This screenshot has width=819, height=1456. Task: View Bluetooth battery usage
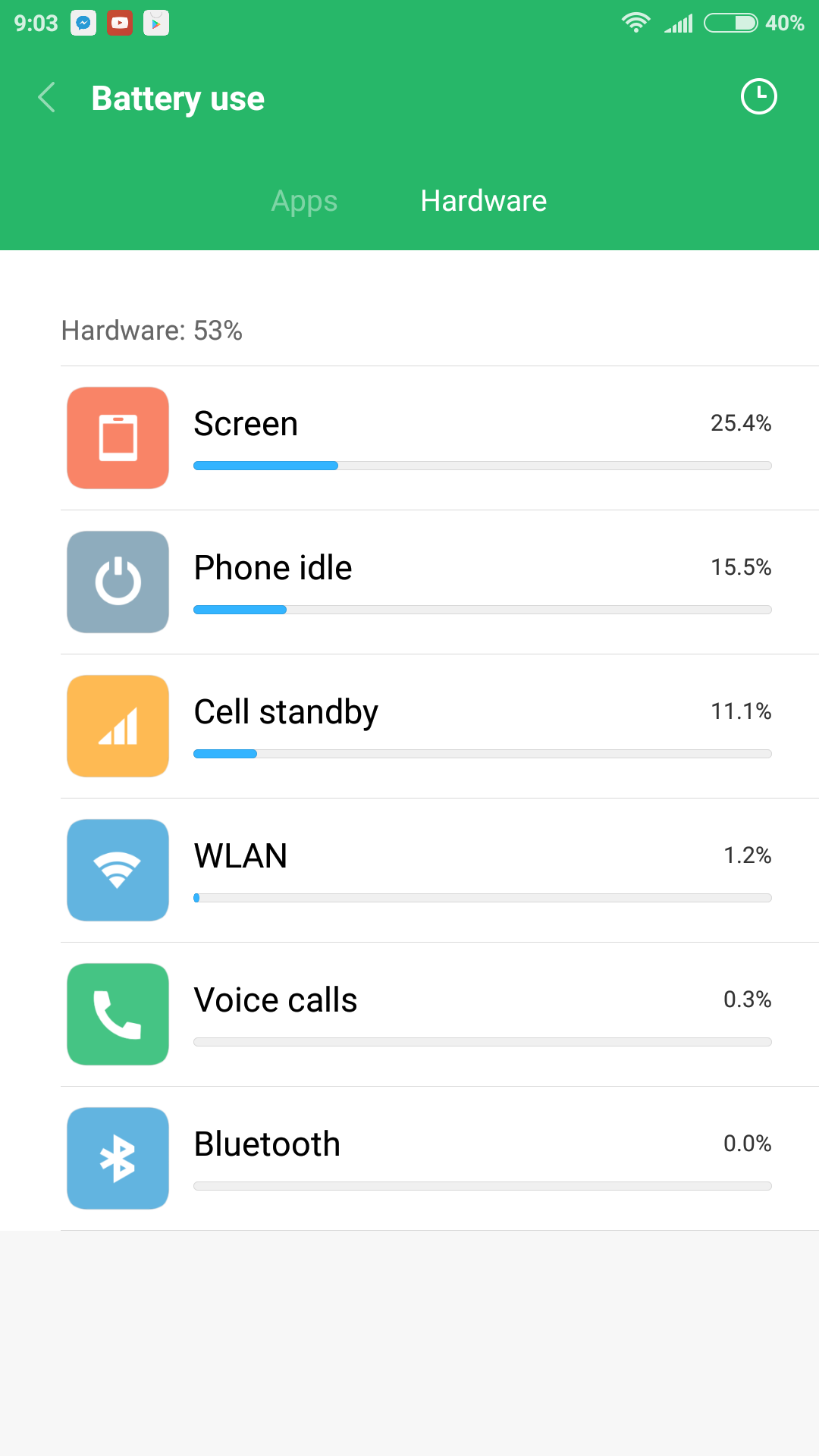[x=440, y=1159]
